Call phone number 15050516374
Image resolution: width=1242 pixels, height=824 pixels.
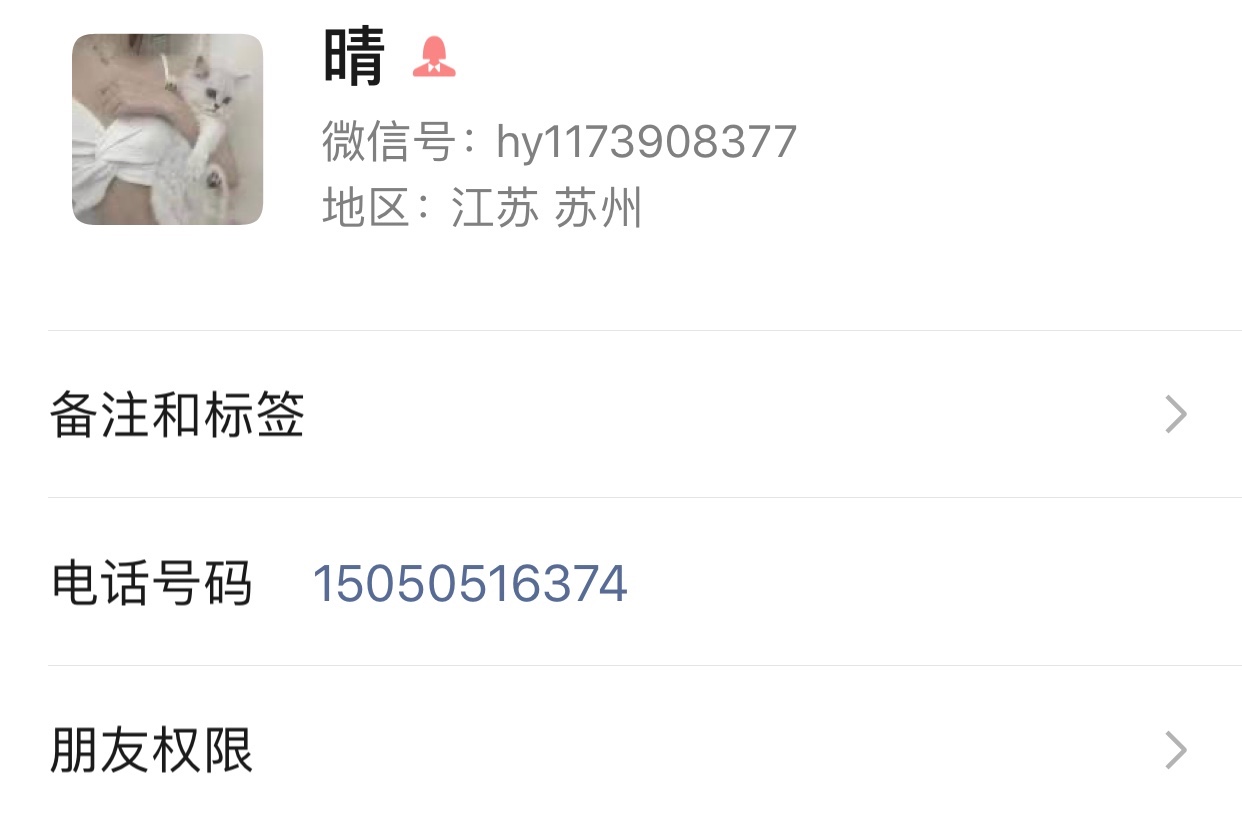tap(470, 583)
